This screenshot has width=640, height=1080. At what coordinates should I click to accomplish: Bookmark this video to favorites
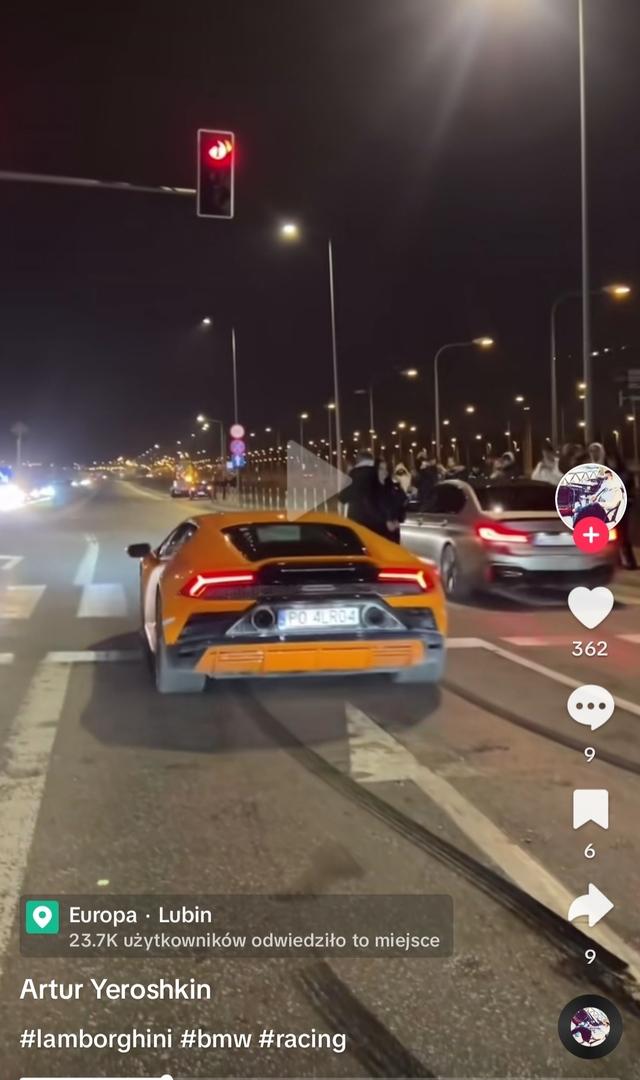(x=590, y=809)
